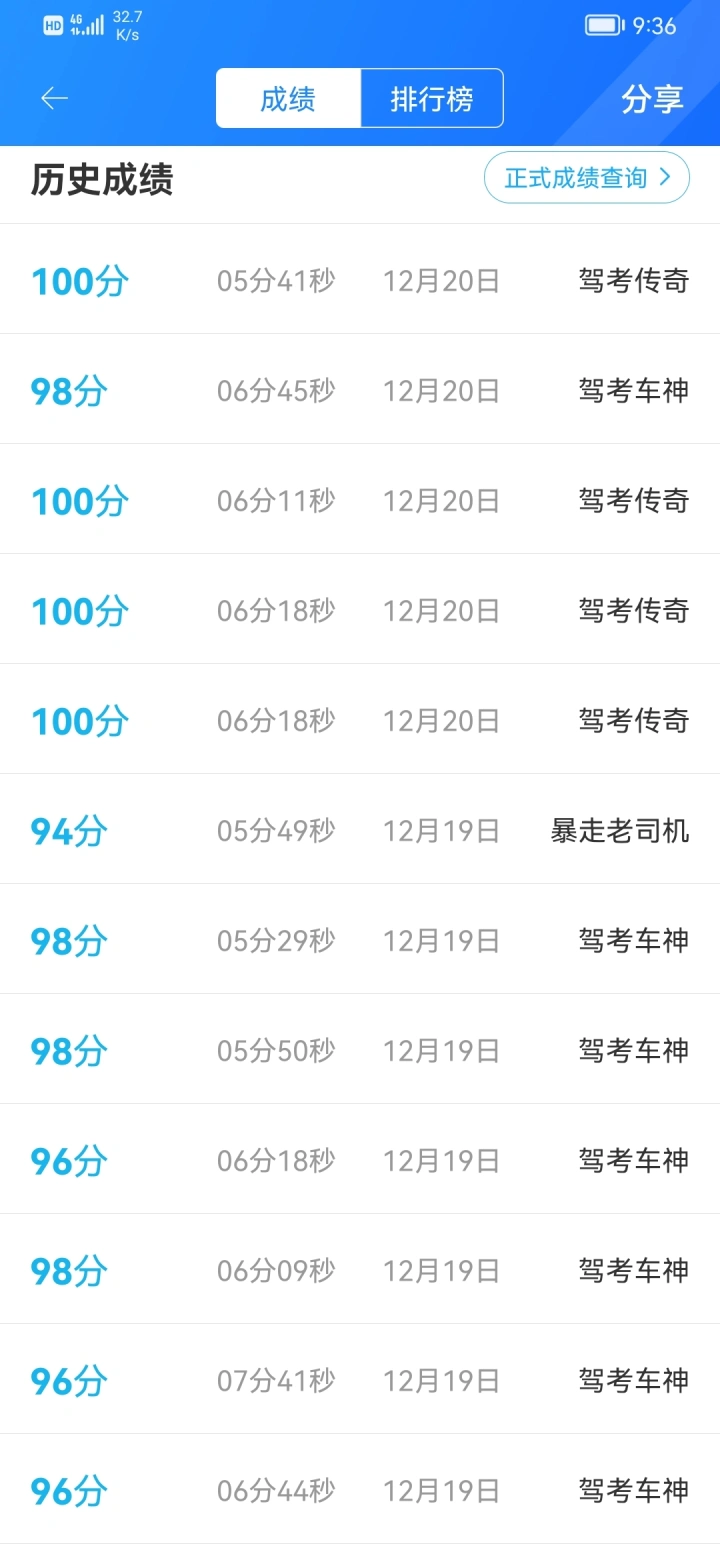View the 98分 record timed 06分45秒

pyautogui.click(x=360, y=390)
